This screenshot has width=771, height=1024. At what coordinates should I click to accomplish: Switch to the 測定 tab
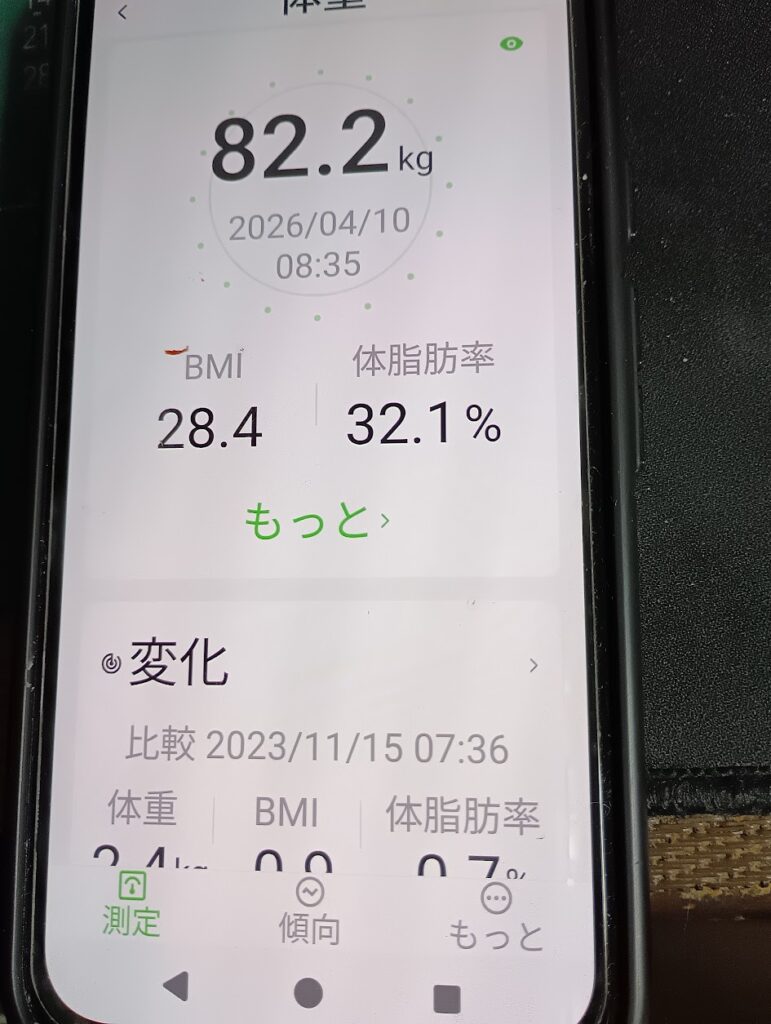point(132,903)
